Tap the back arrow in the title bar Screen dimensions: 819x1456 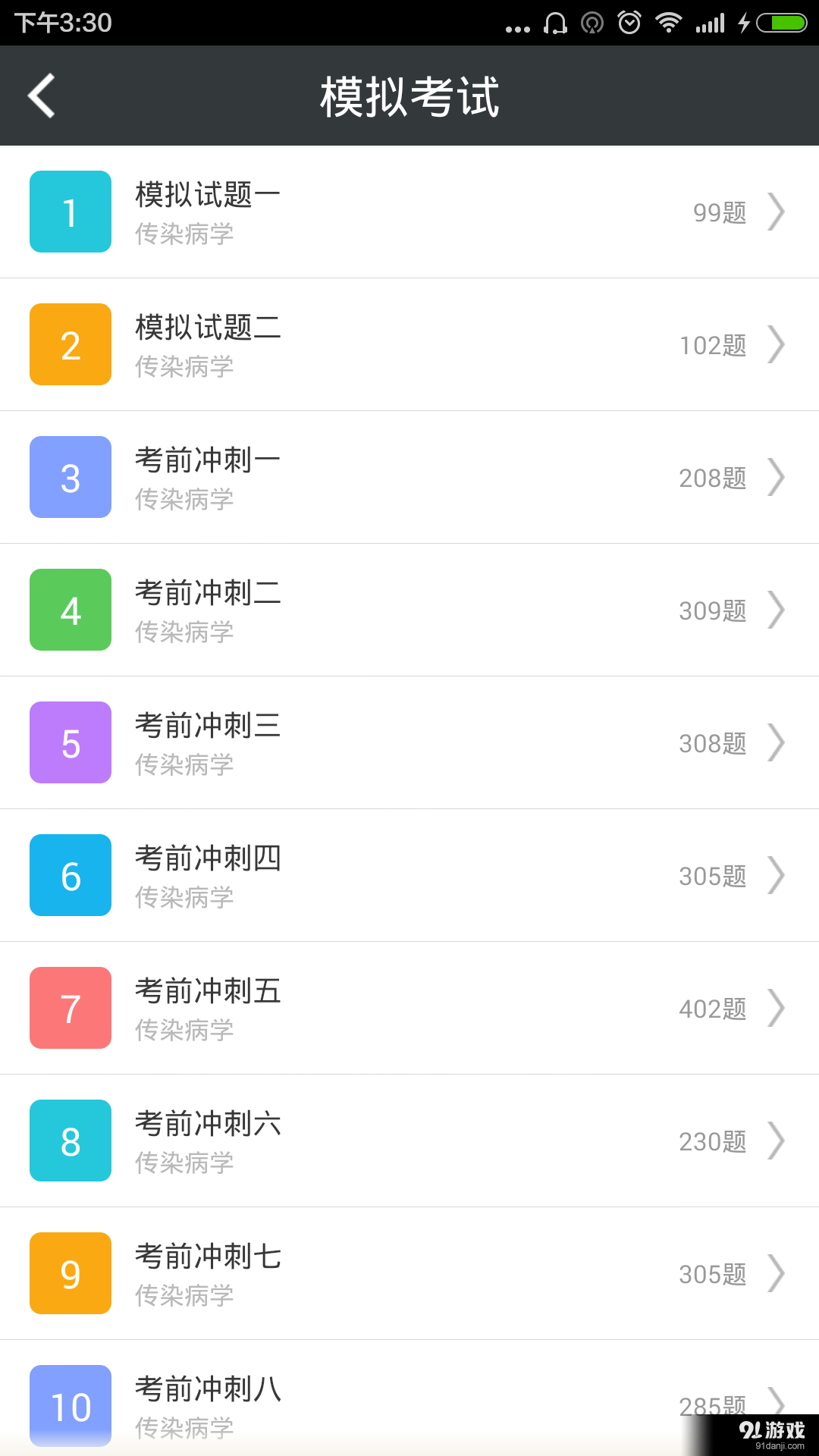[x=41, y=96]
